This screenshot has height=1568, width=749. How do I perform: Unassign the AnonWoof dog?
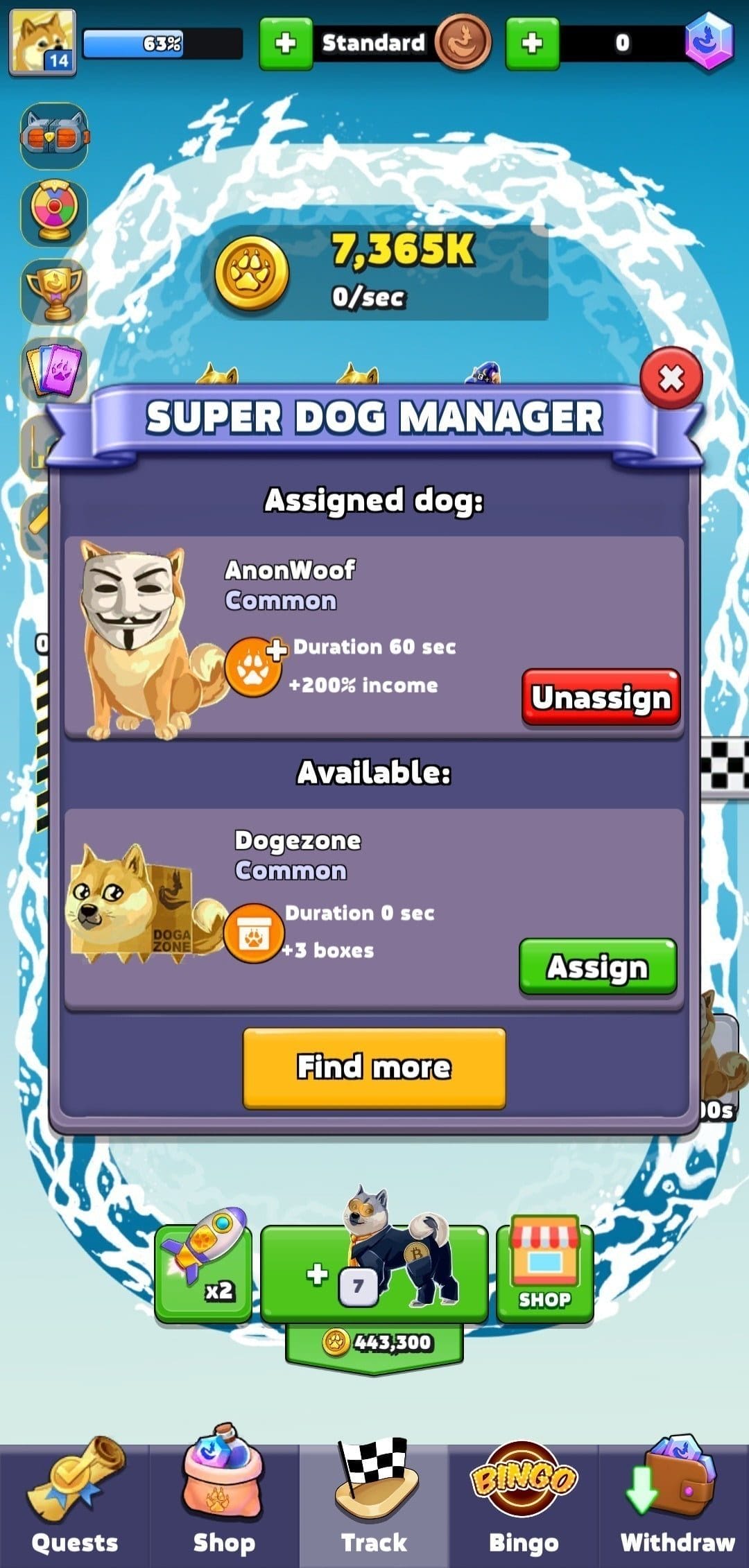601,697
